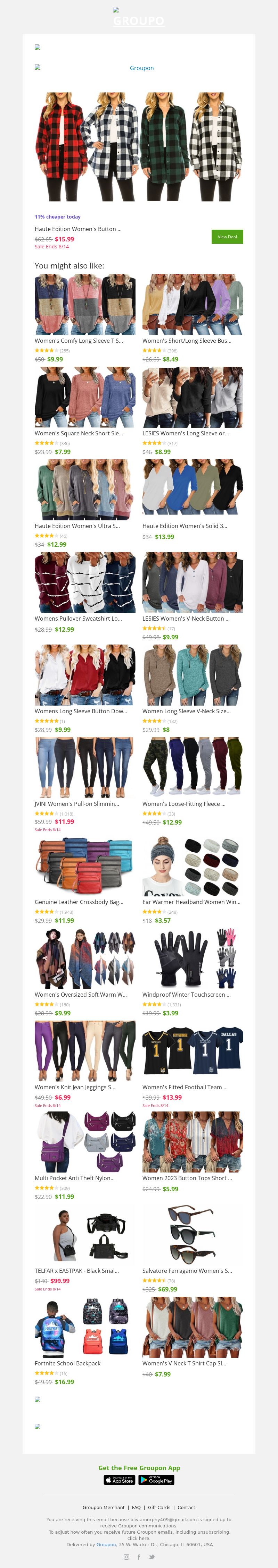View Fortnite School Backpack deal

pos(85,1327)
